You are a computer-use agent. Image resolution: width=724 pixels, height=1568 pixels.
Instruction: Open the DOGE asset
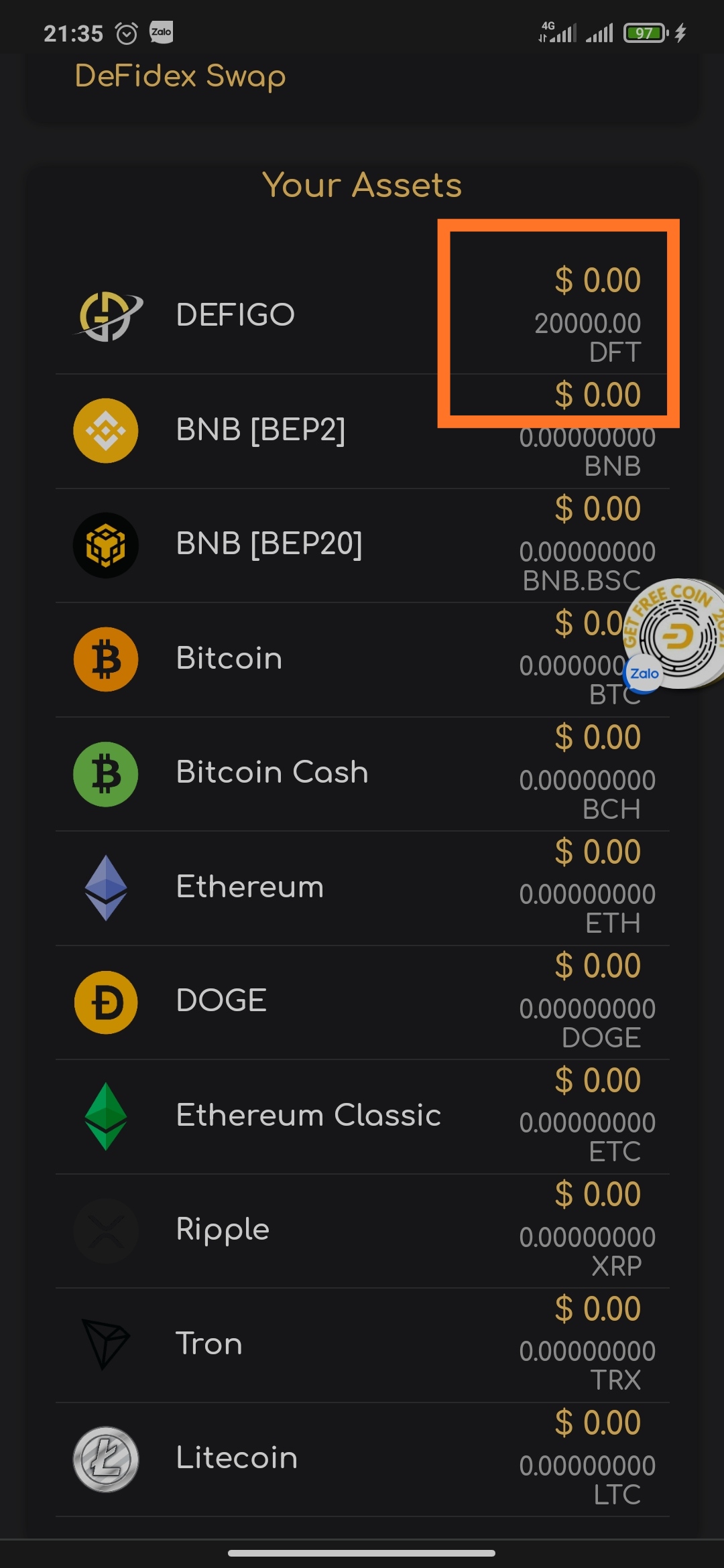click(x=221, y=1001)
